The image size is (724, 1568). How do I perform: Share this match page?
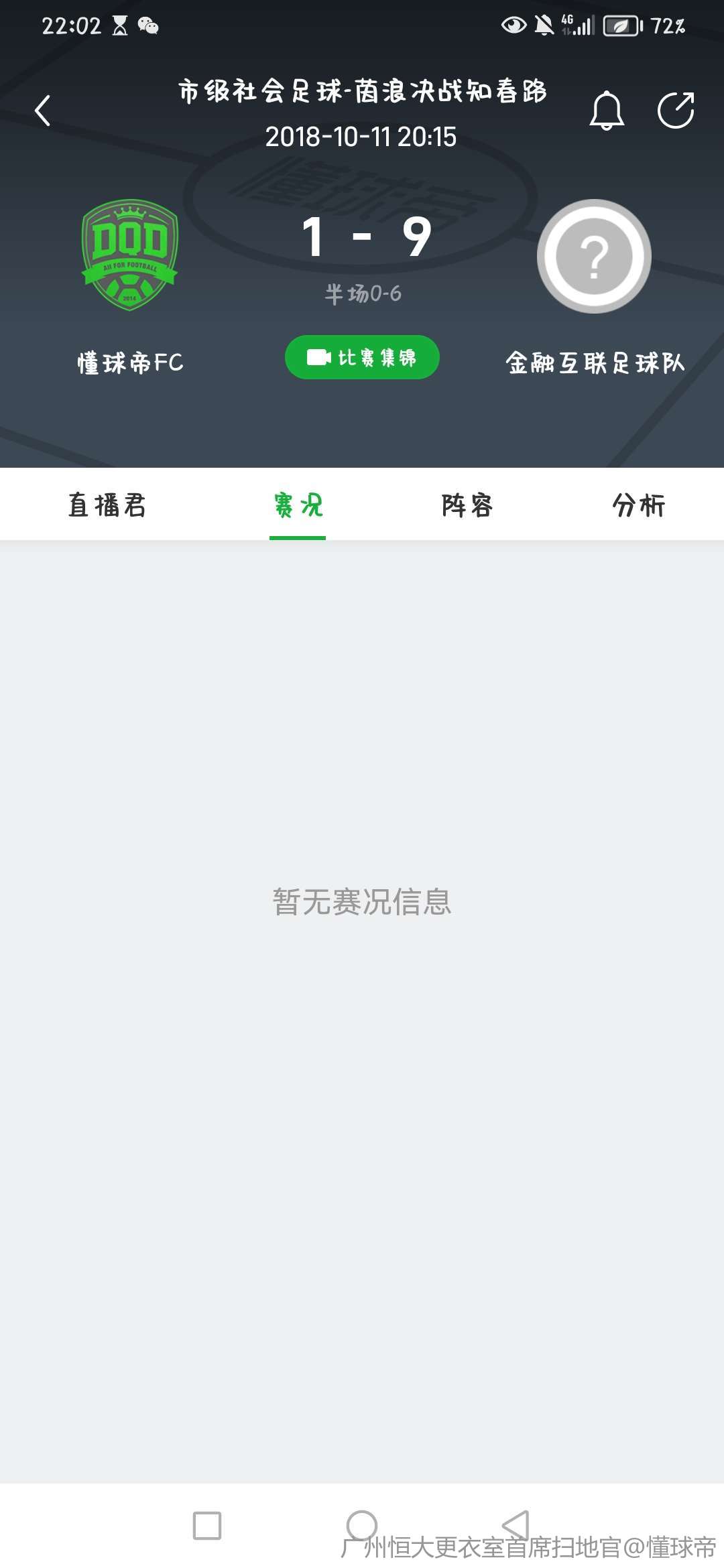pyautogui.click(x=675, y=111)
